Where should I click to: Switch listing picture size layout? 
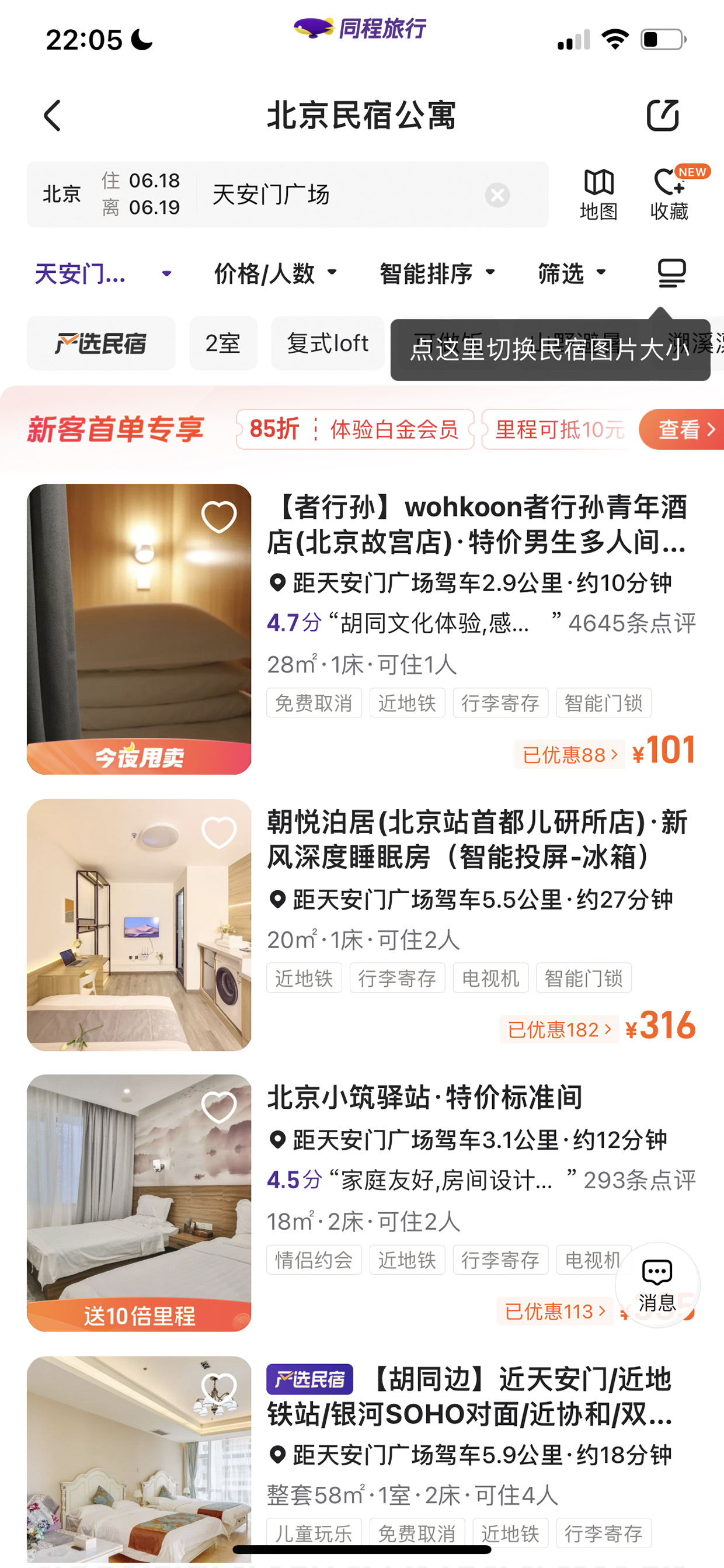[671, 273]
